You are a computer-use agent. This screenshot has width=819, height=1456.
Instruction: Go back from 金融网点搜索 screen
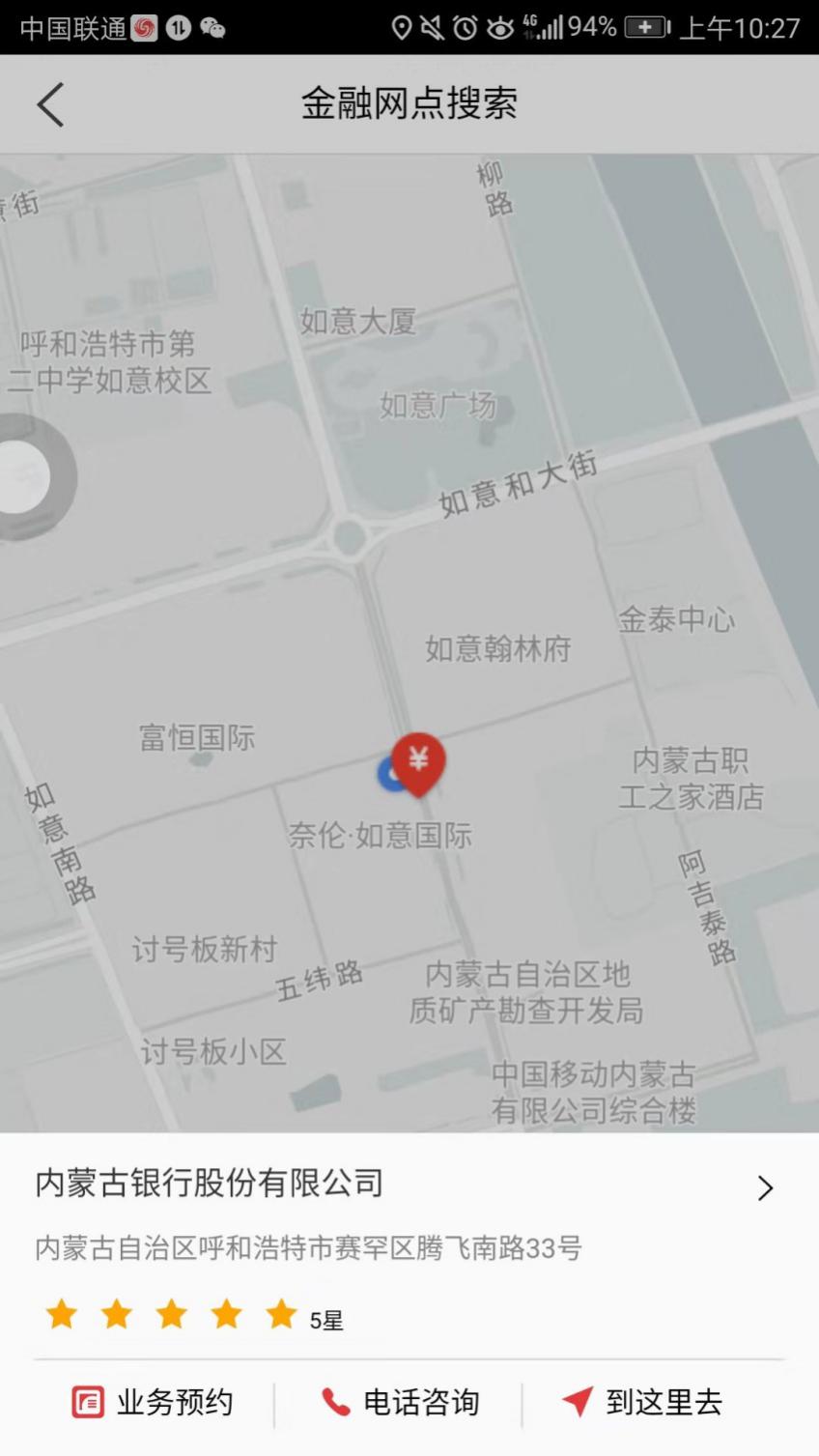click(50, 104)
